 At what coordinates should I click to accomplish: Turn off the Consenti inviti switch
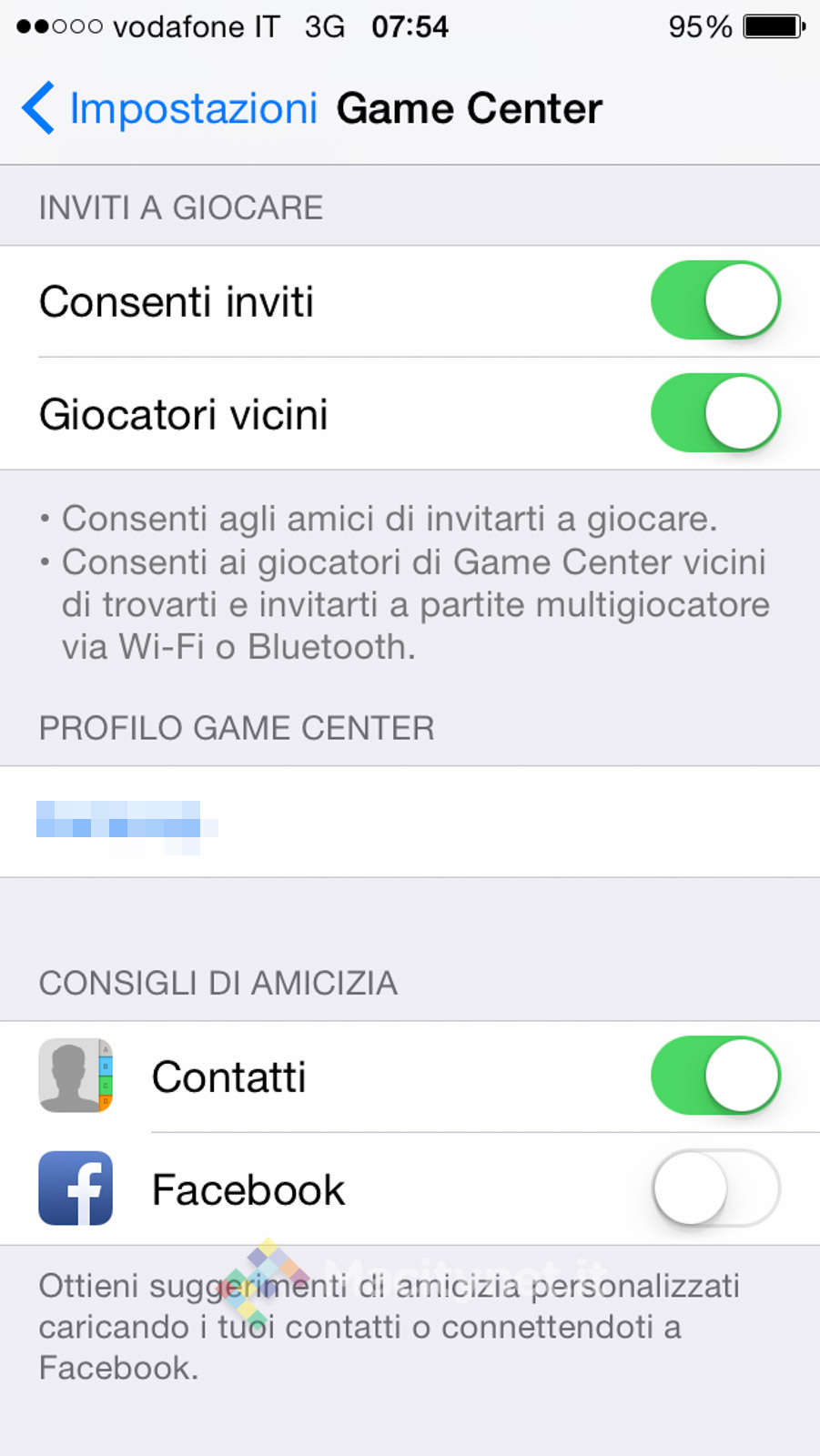click(x=715, y=300)
